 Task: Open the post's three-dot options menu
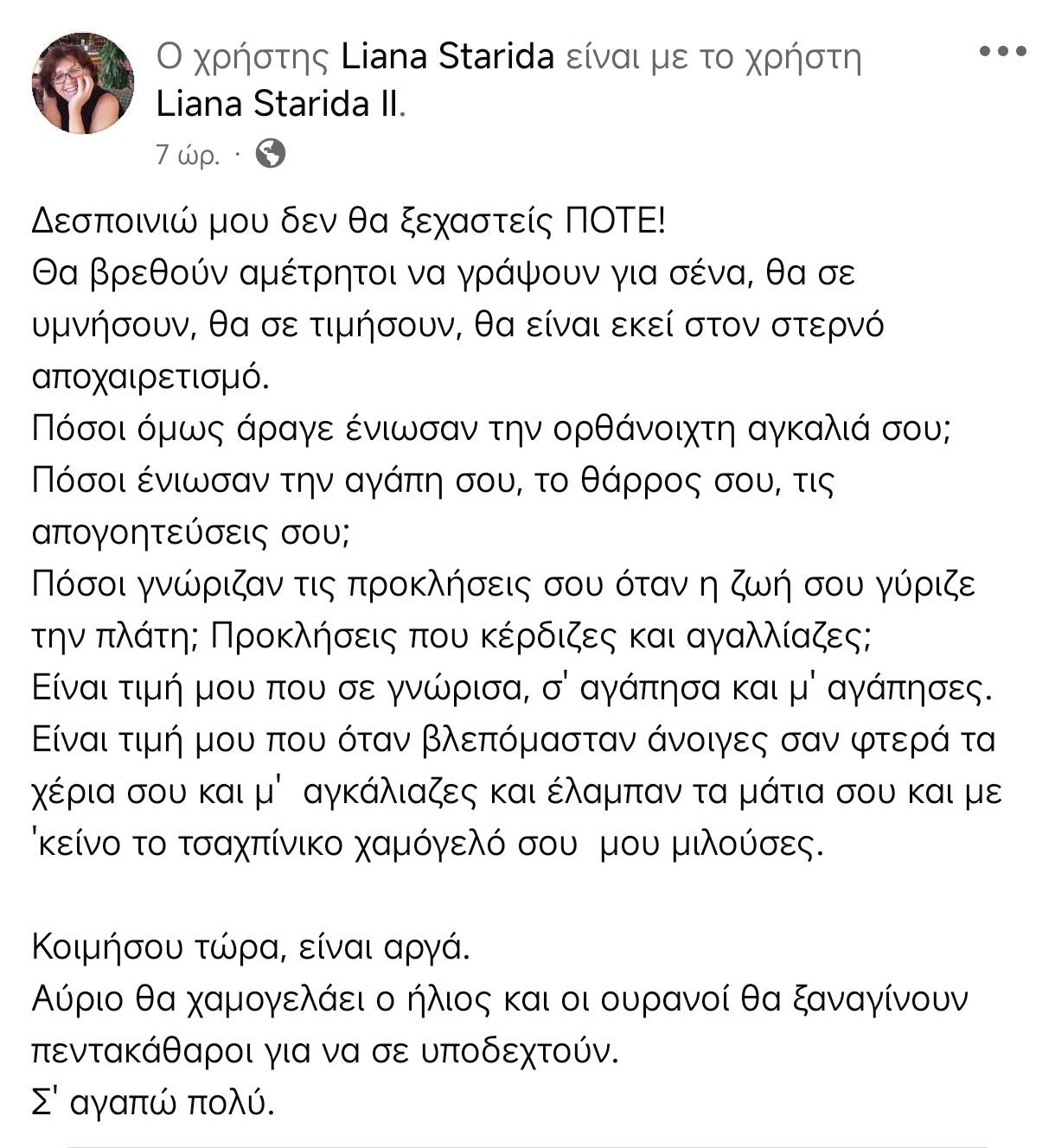[1002, 52]
